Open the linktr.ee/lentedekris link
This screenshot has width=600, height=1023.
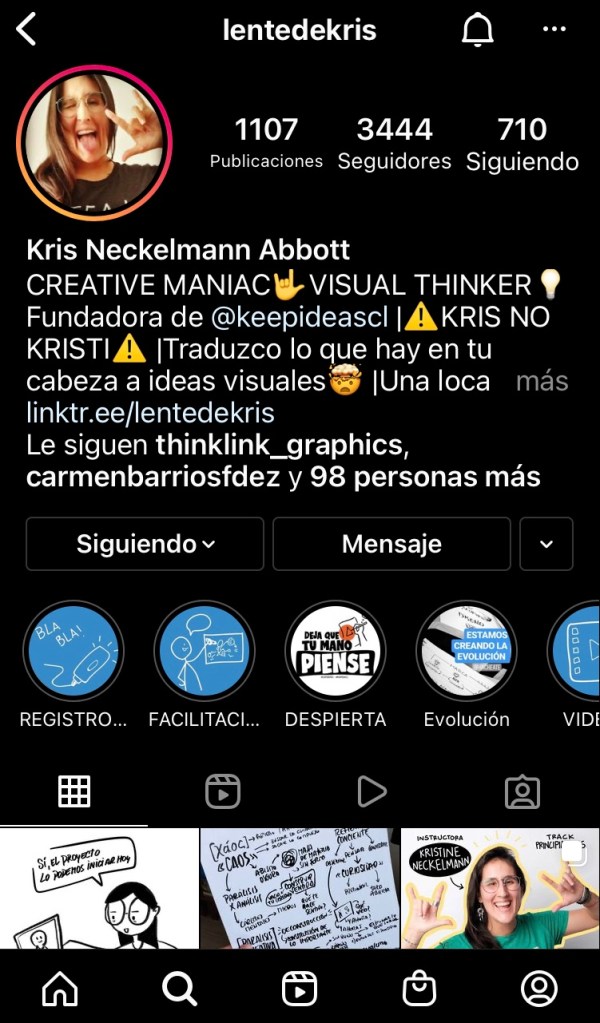coord(150,413)
